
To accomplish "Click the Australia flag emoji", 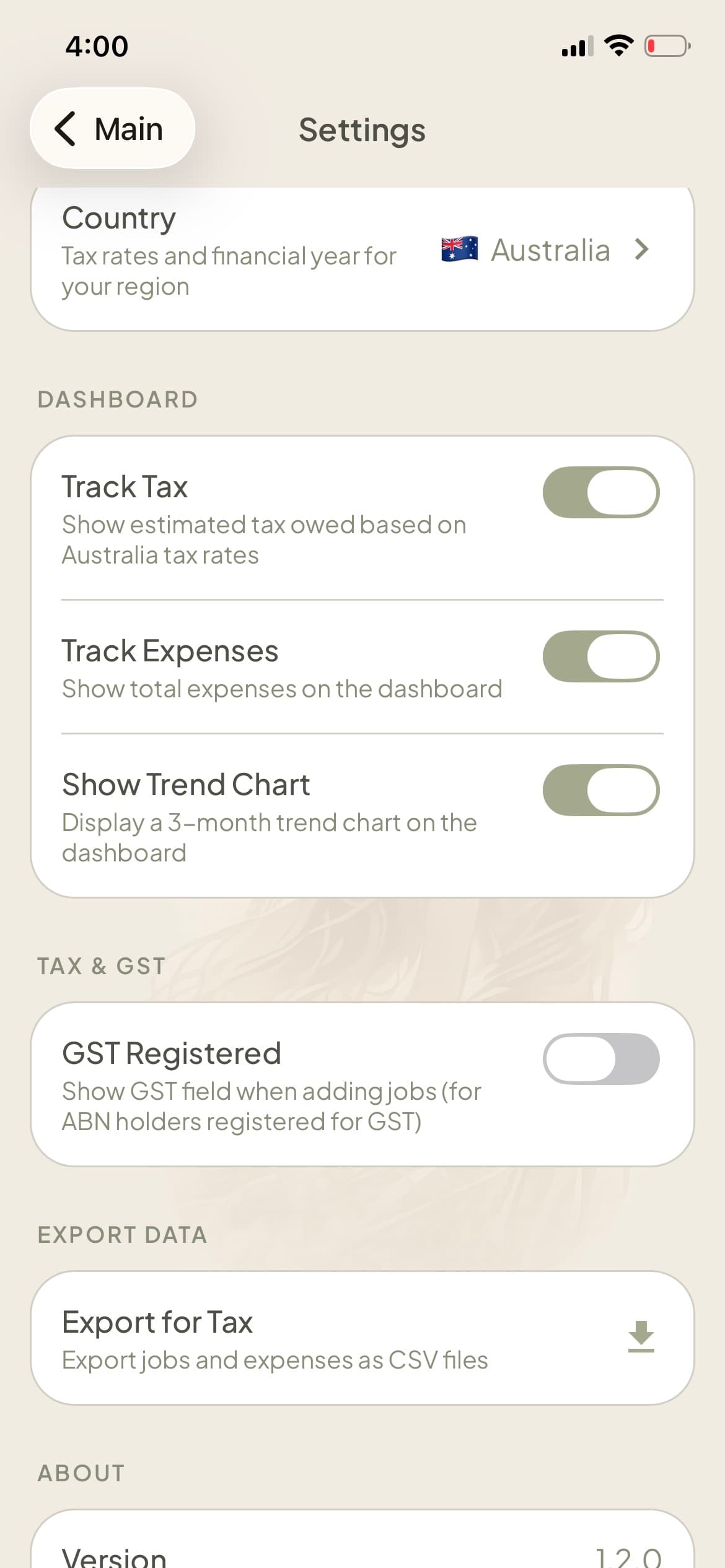I will 457,250.
